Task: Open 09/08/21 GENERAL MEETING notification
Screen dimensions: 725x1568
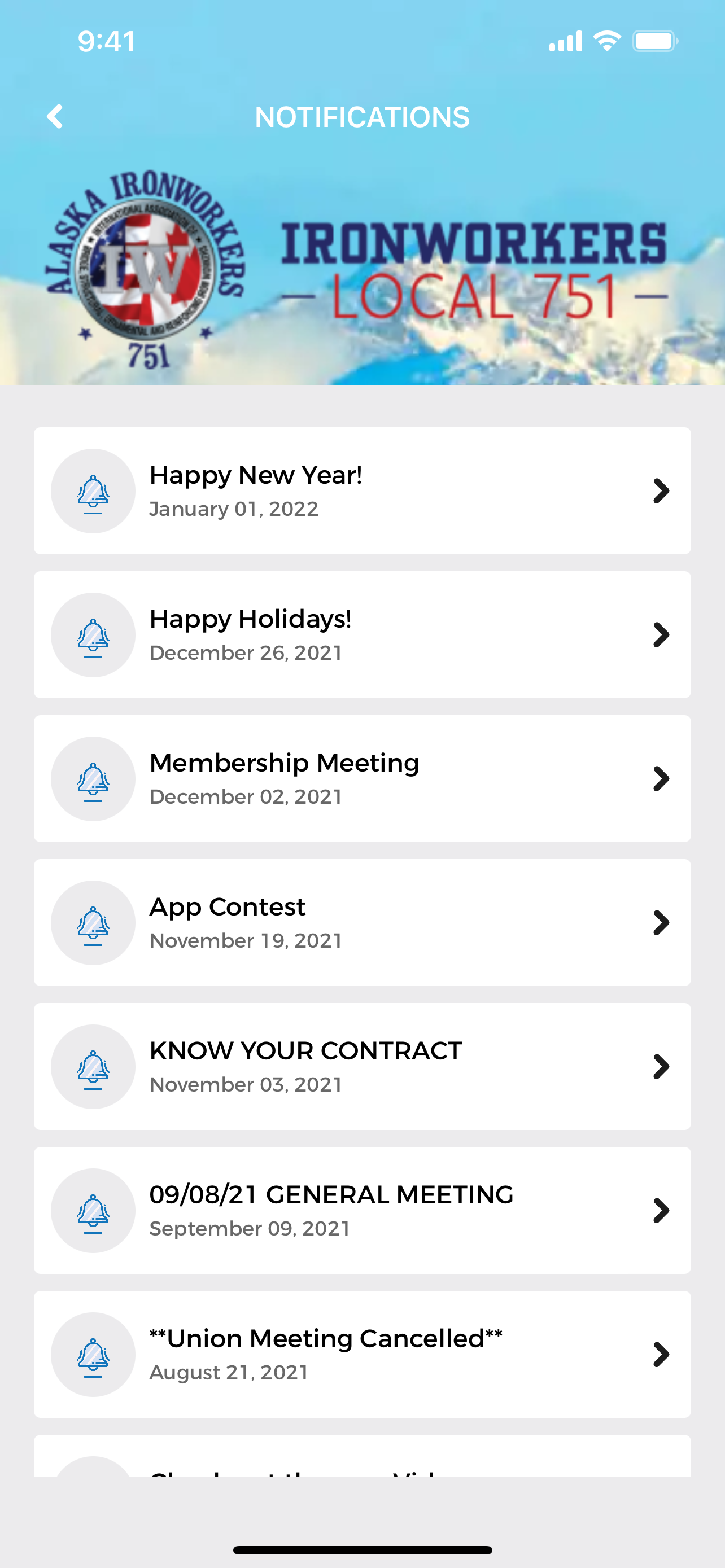Action: pos(362,1211)
